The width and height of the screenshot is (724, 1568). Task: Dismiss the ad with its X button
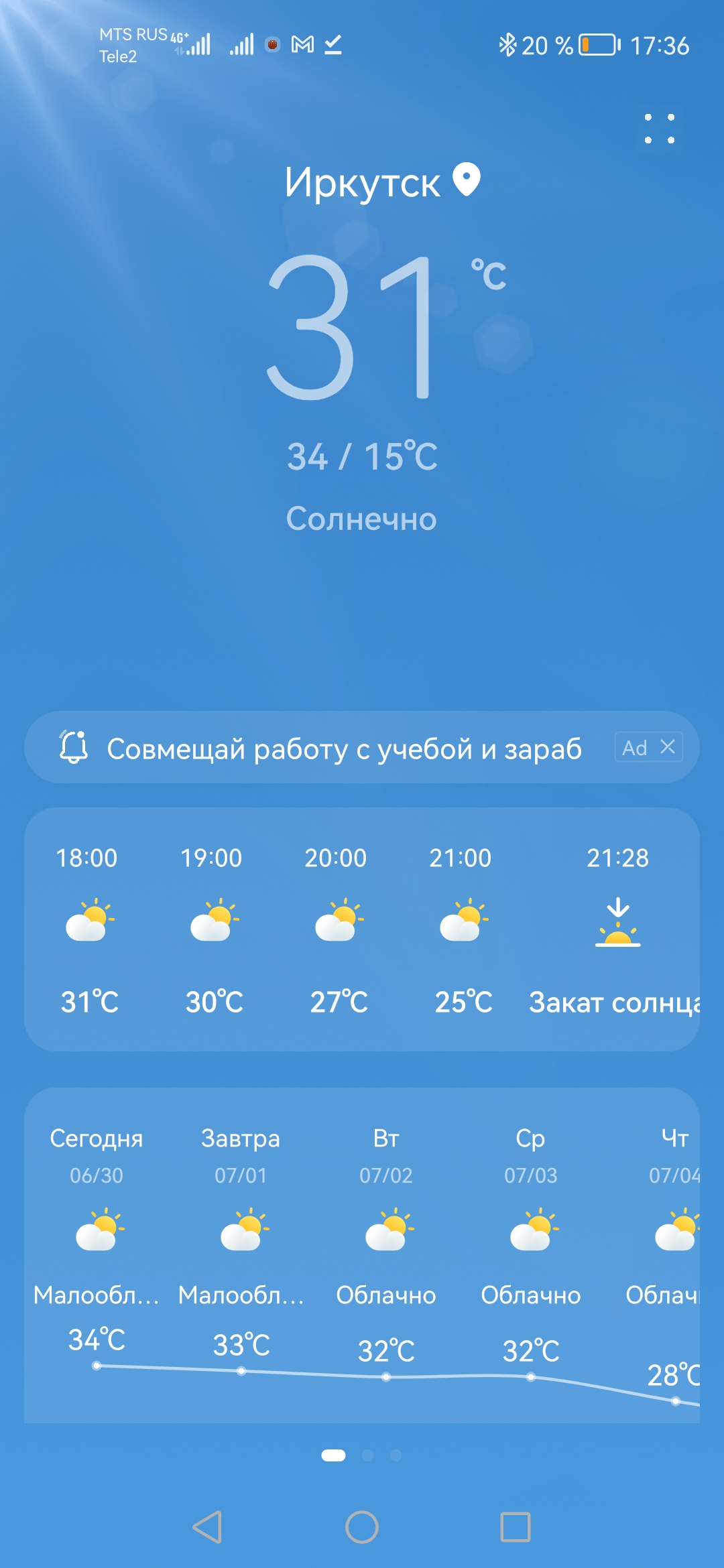point(668,746)
